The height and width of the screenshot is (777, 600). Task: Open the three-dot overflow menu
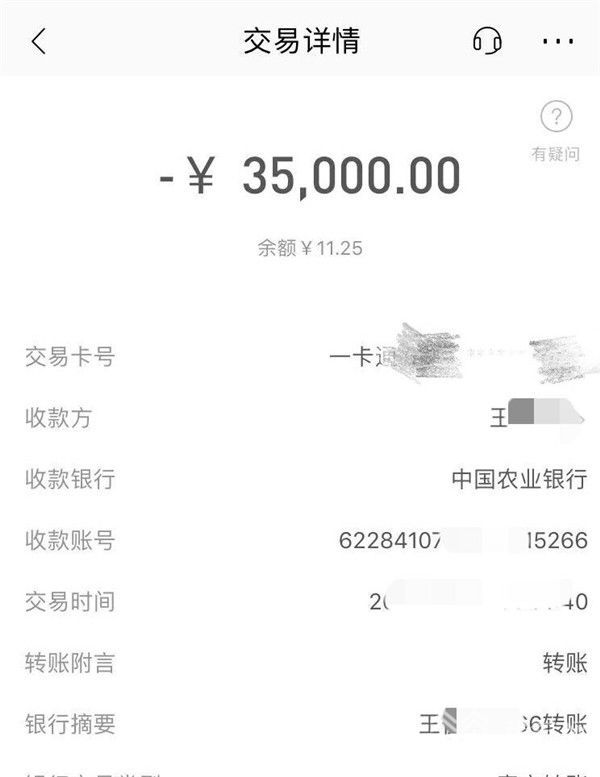tap(557, 42)
